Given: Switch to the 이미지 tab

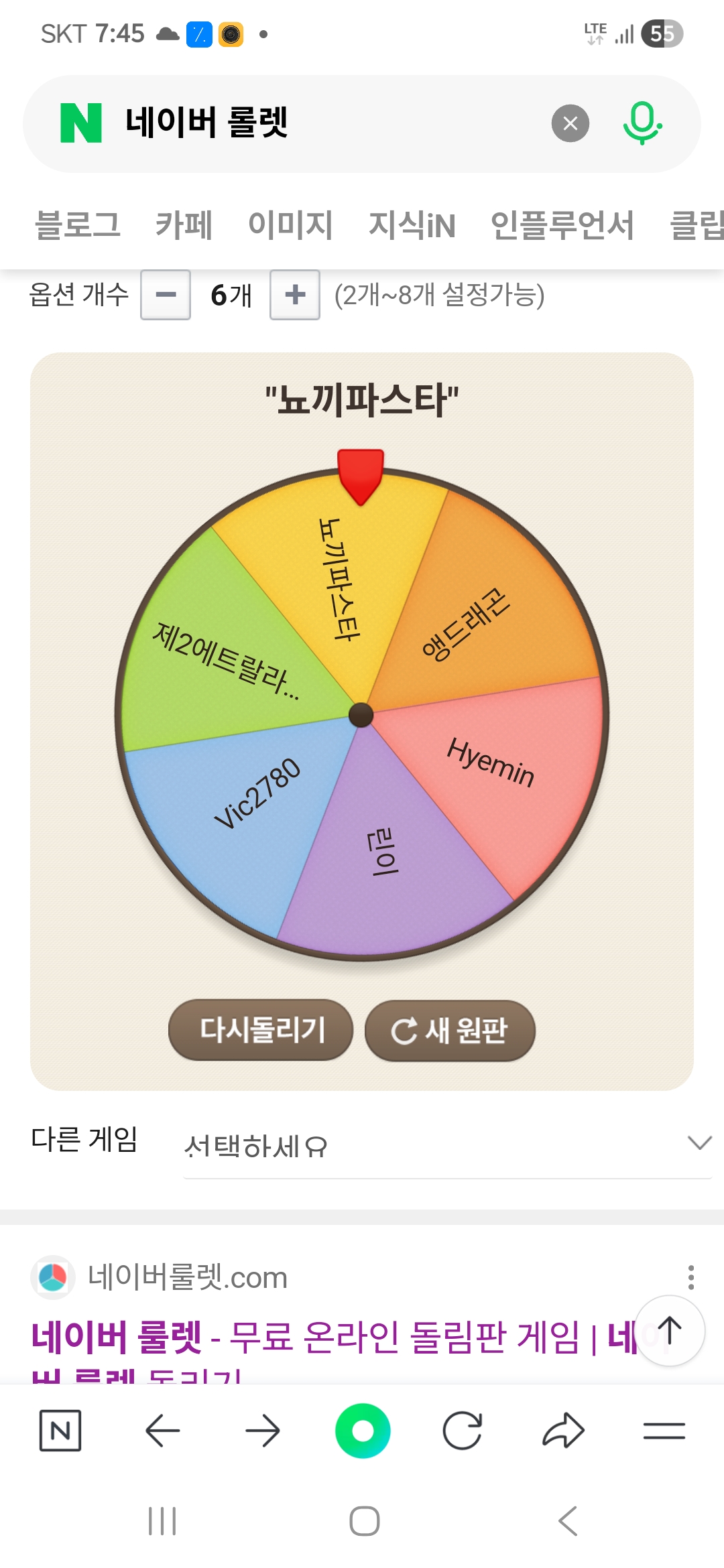Looking at the screenshot, I should tap(290, 224).
